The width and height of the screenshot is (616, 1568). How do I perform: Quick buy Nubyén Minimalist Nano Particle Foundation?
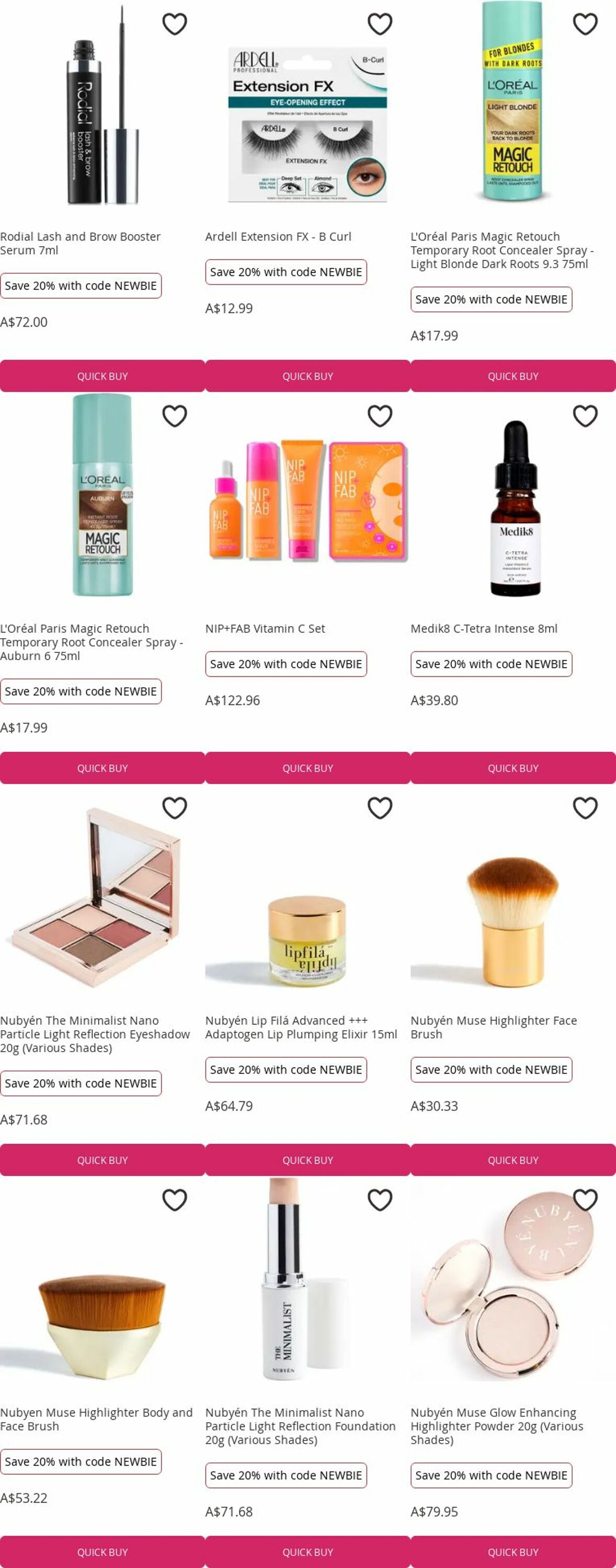click(x=307, y=1552)
